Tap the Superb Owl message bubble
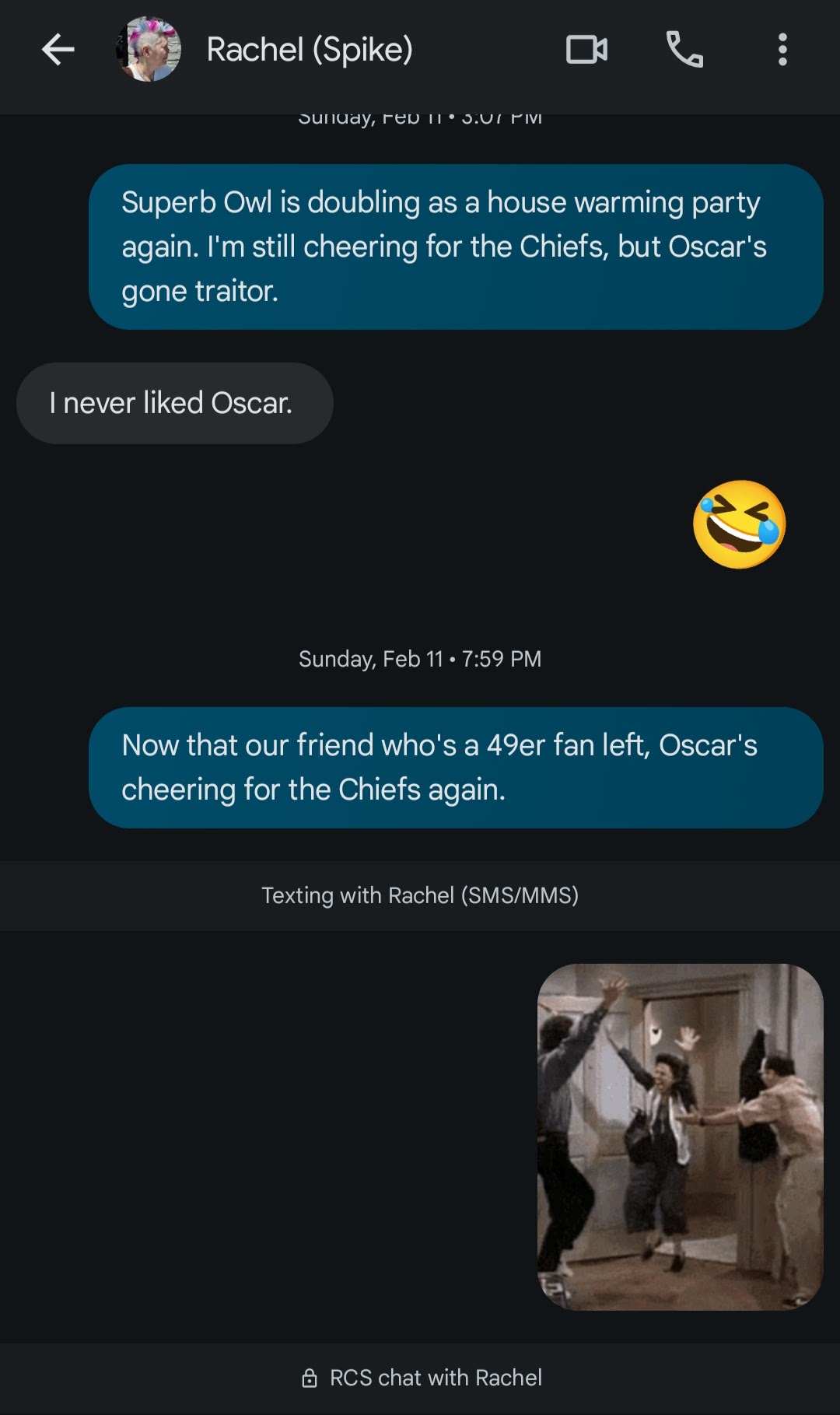 pos(455,247)
